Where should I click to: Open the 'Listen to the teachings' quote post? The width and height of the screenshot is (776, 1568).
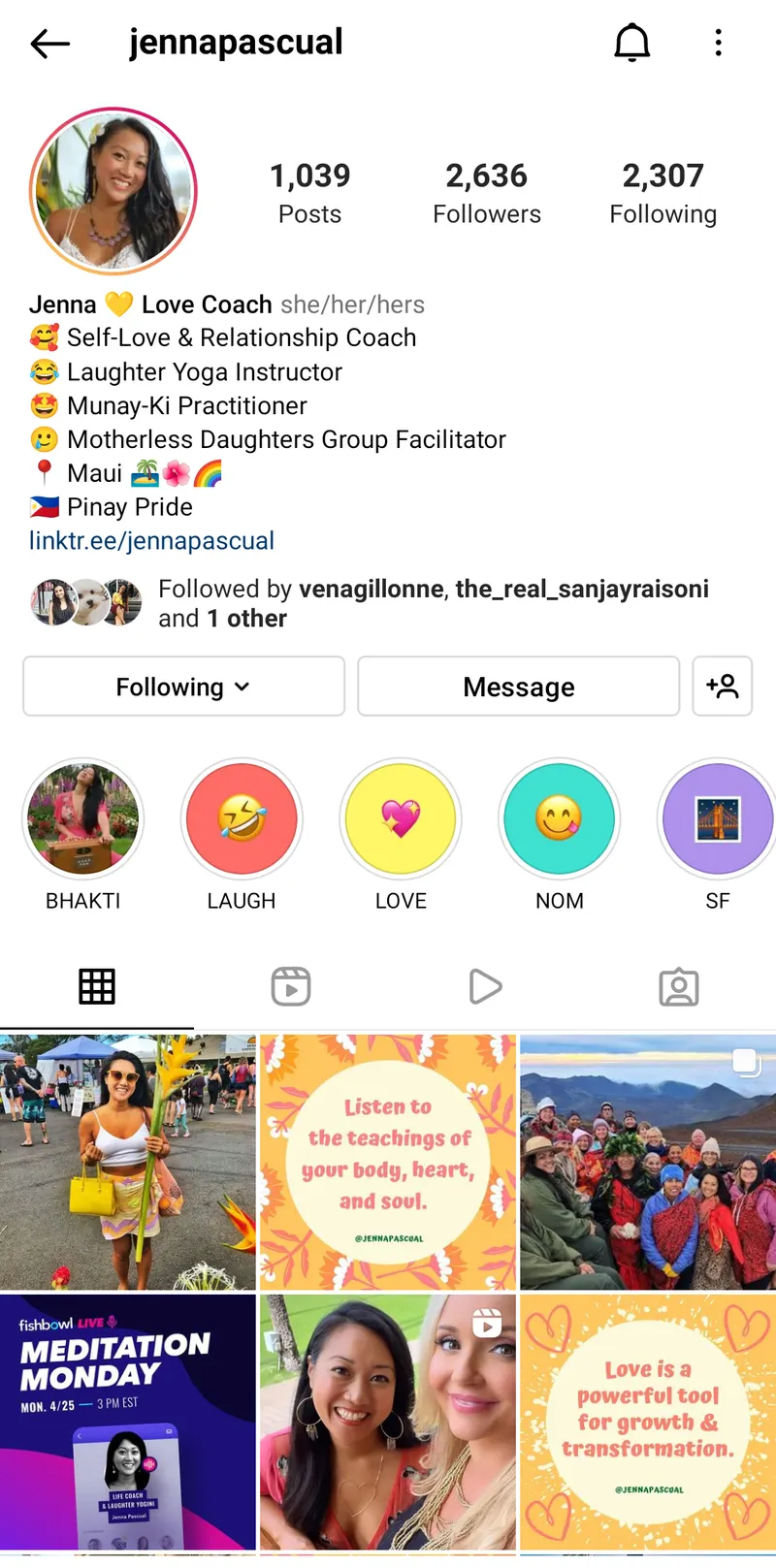388,1162
